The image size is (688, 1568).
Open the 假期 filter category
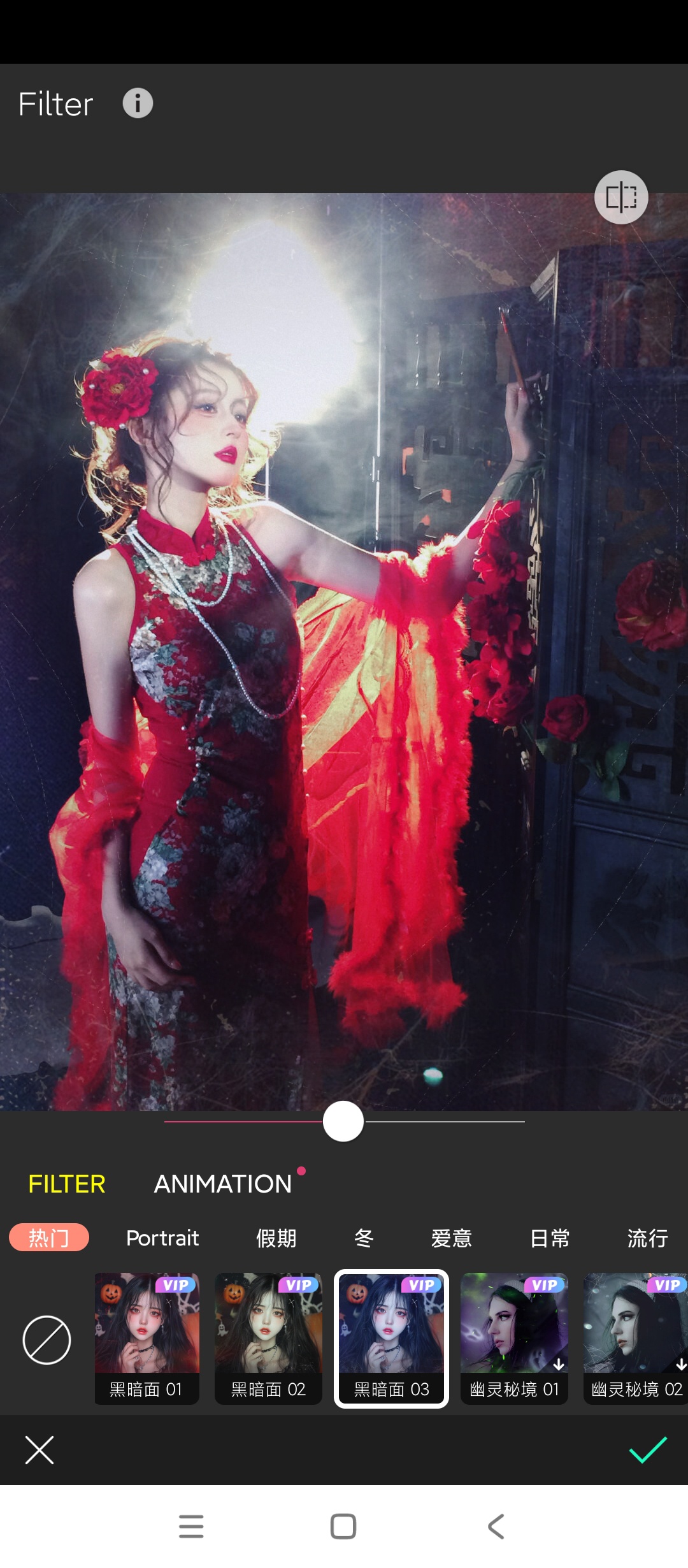(276, 1238)
